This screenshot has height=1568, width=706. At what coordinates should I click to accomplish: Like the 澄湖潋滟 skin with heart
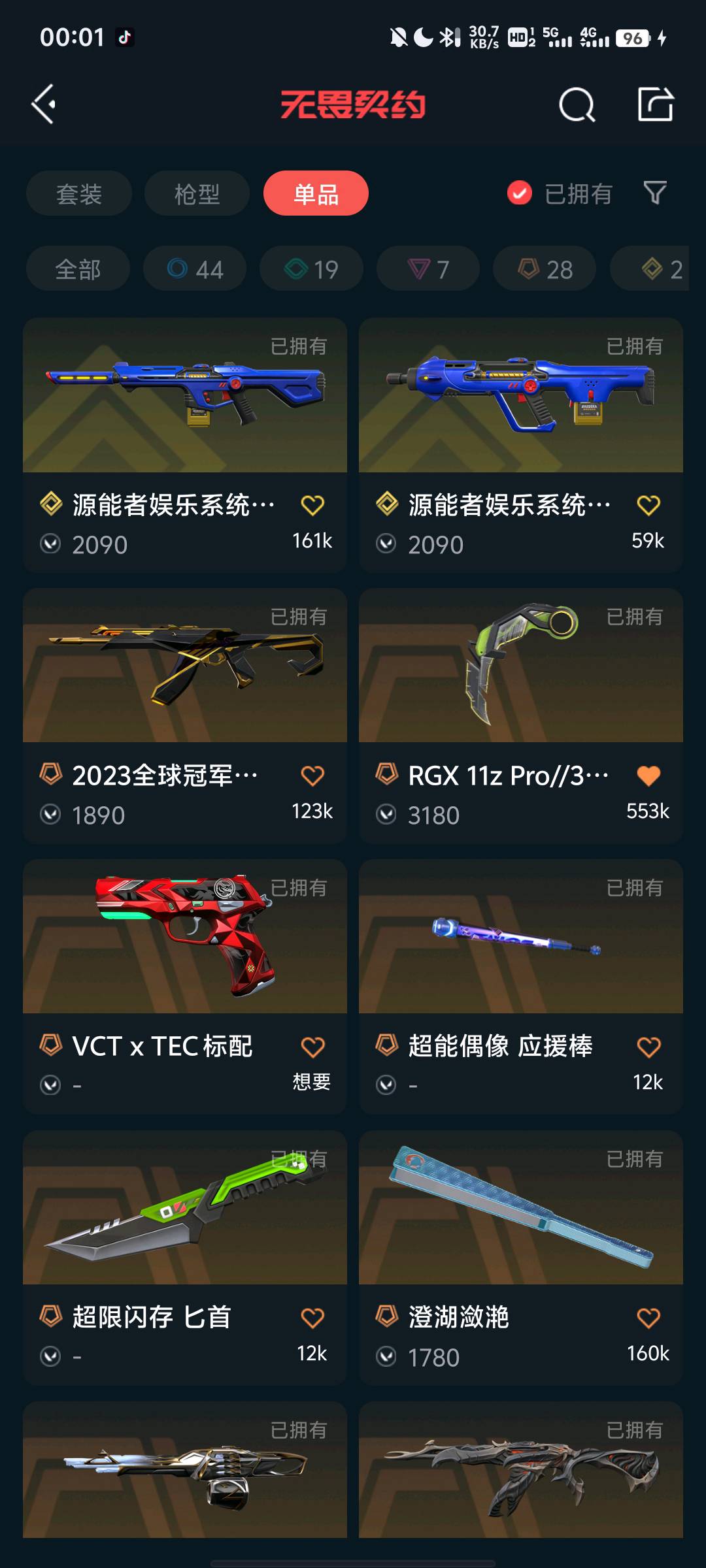pyautogui.click(x=648, y=1318)
